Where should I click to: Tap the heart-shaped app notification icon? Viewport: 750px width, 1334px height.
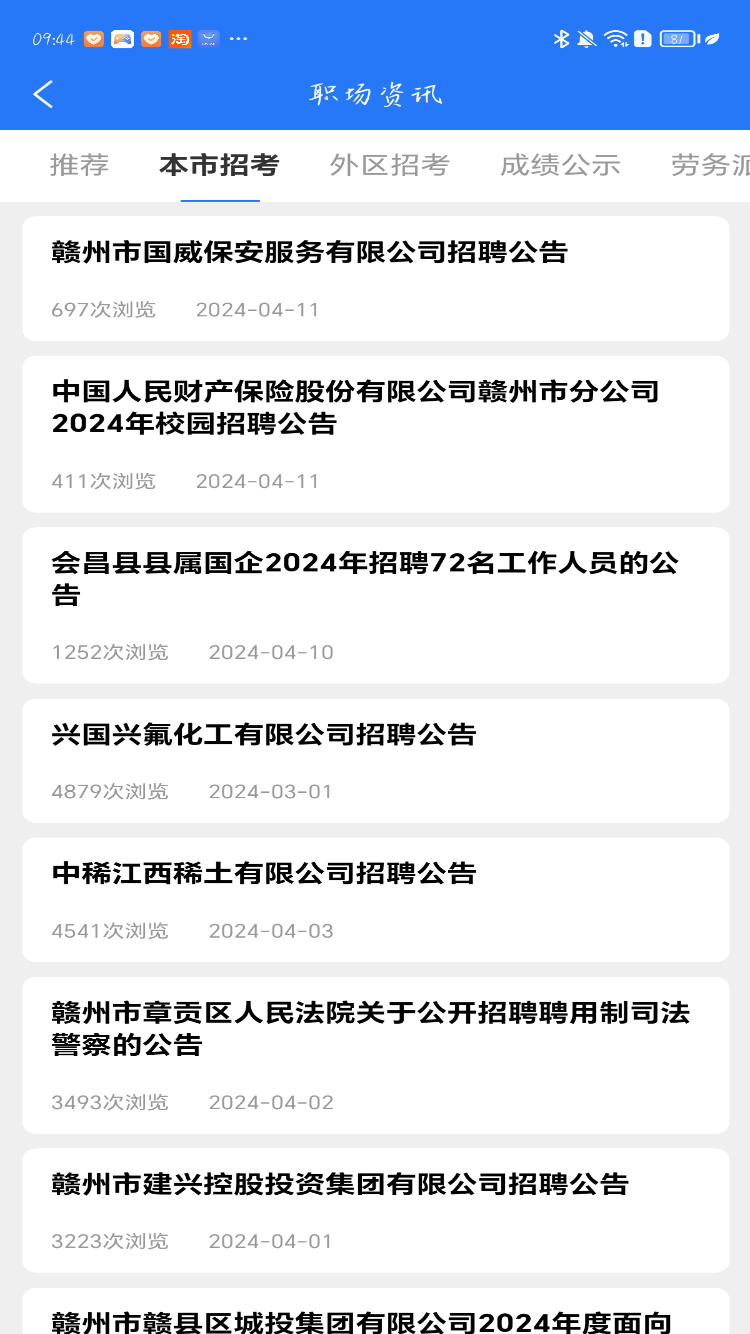coord(93,38)
